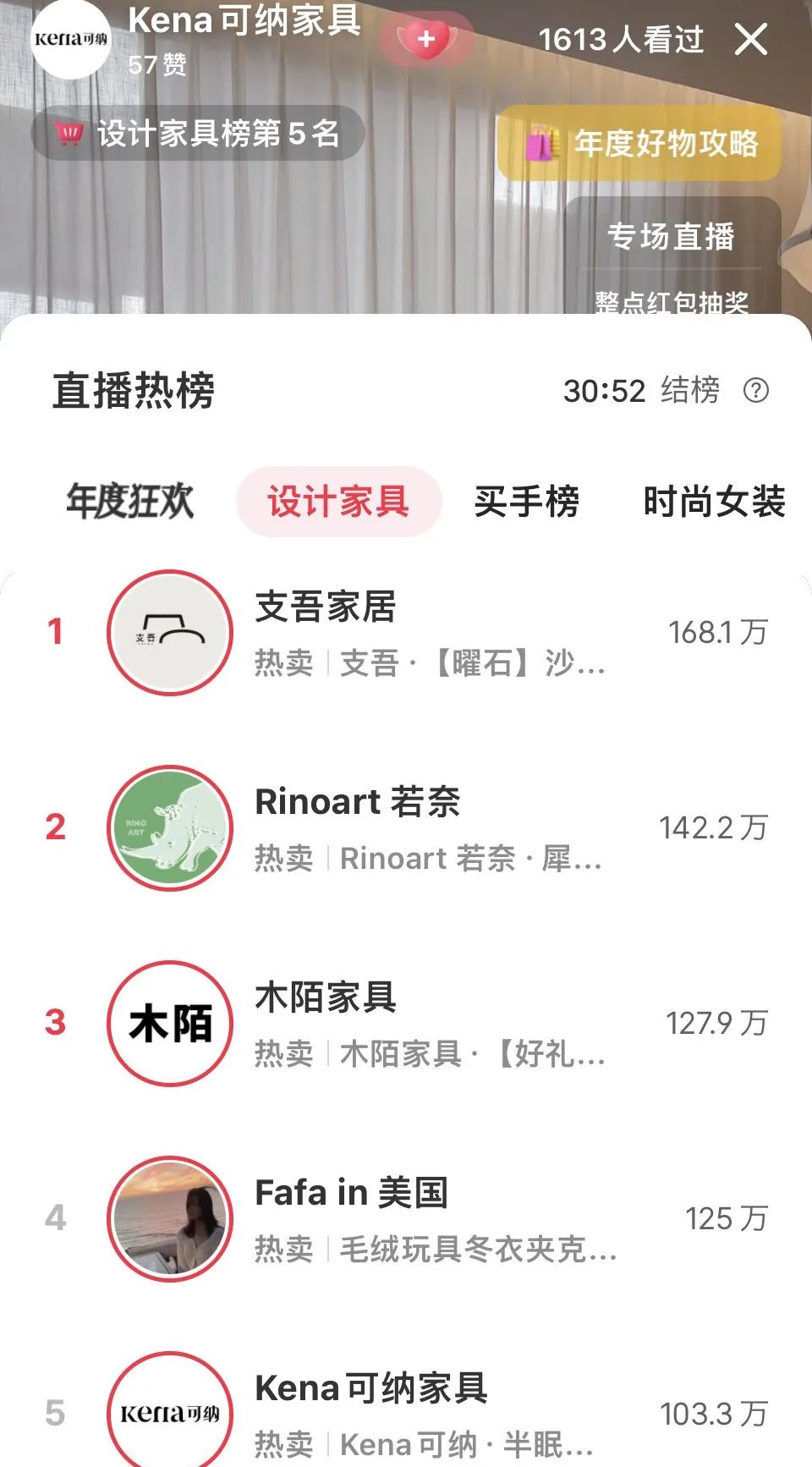Open the Rinoart若奈 live room entry
Viewport: 812px width, 1467px height.
coord(406,828)
